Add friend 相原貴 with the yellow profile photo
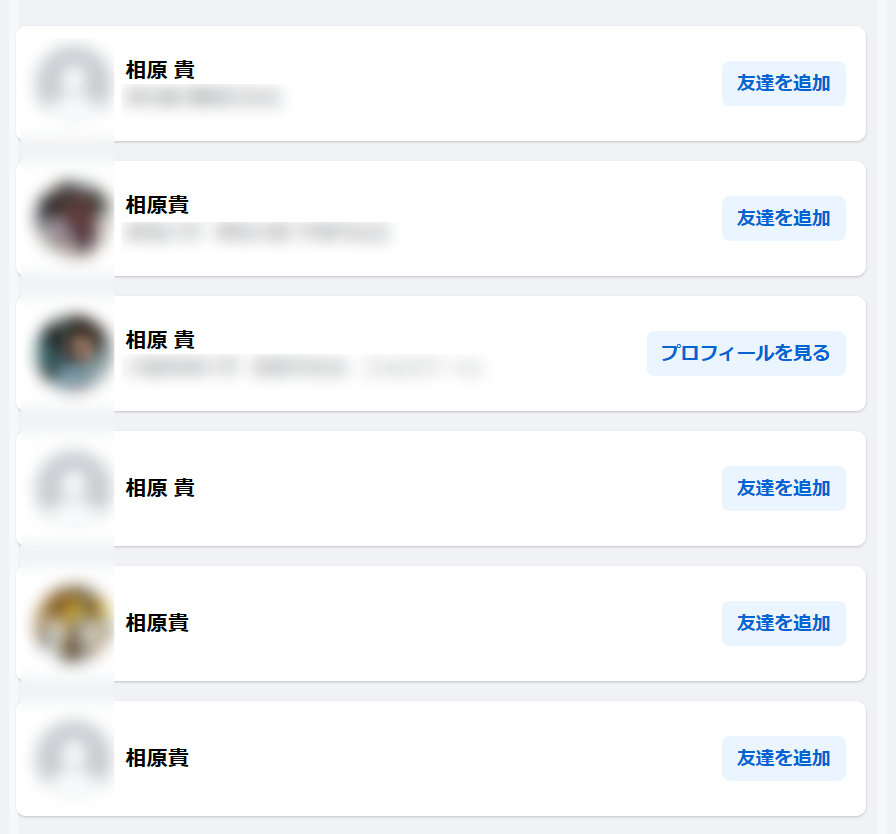This screenshot has width=896, height=834. (783, 623)
